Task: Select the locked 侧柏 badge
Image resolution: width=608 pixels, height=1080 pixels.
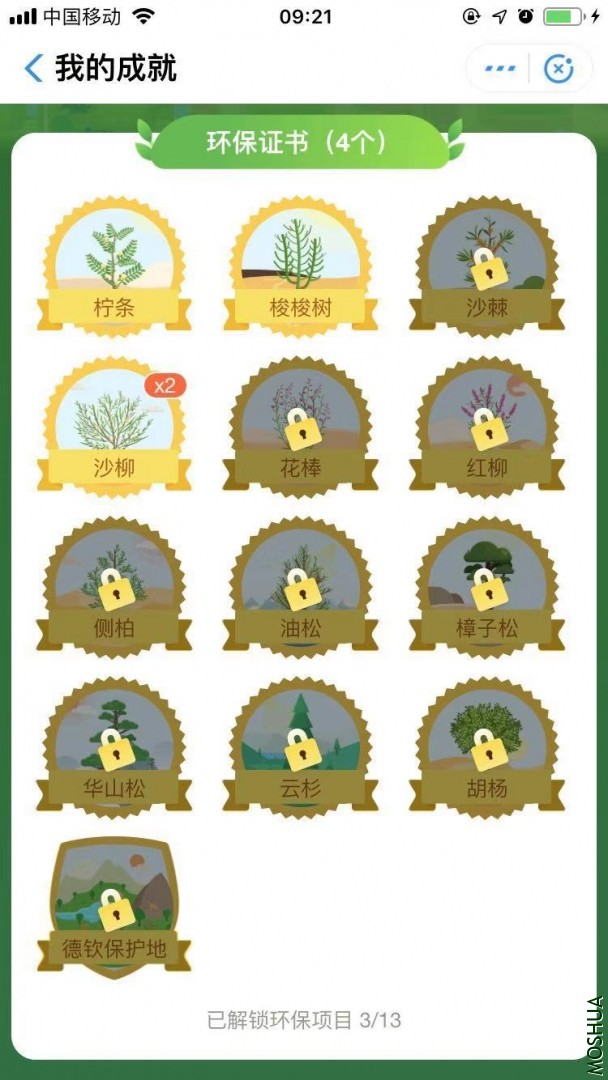Action: (x=114, y=588)
